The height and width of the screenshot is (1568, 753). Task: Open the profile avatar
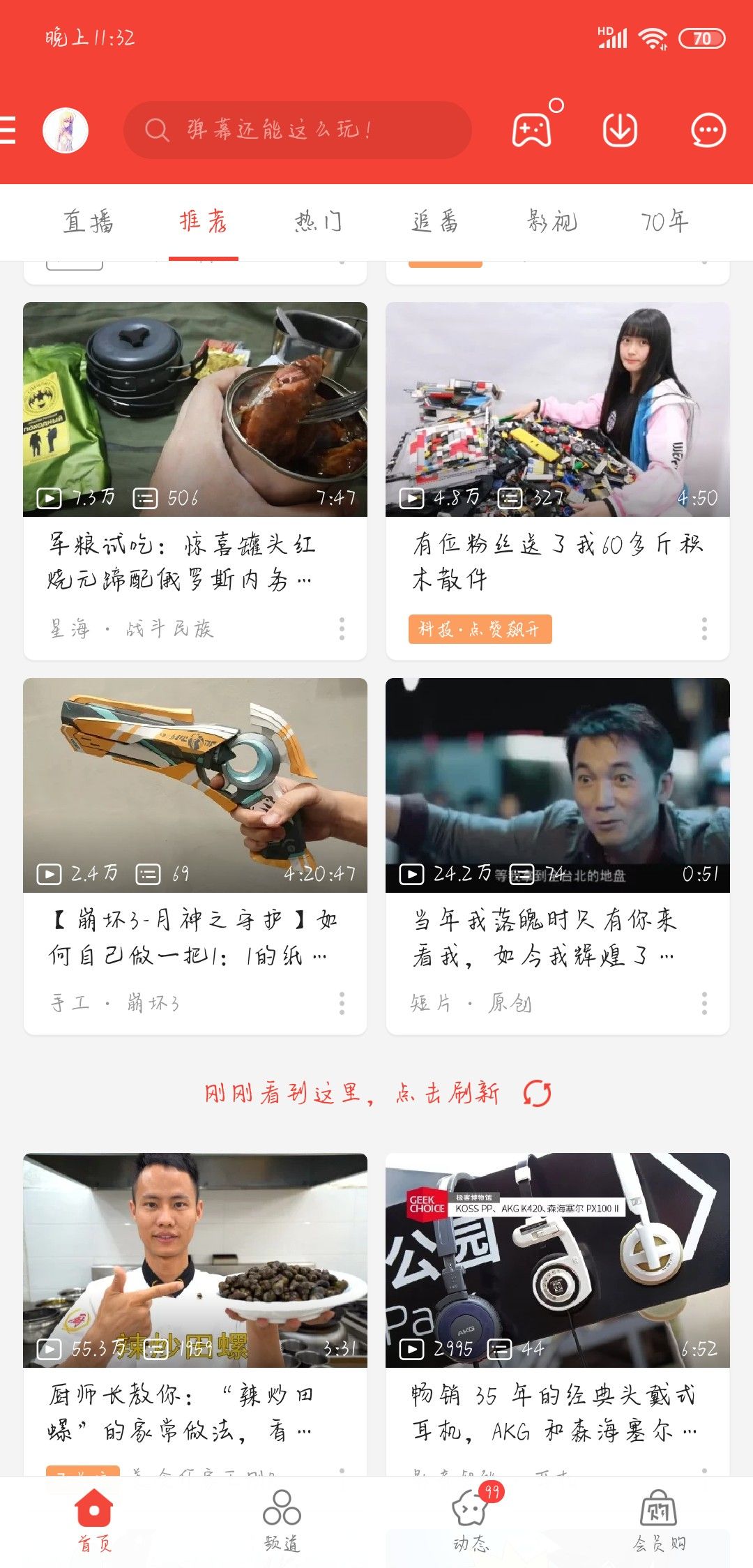pyautogui.click(x=66, y=130)
